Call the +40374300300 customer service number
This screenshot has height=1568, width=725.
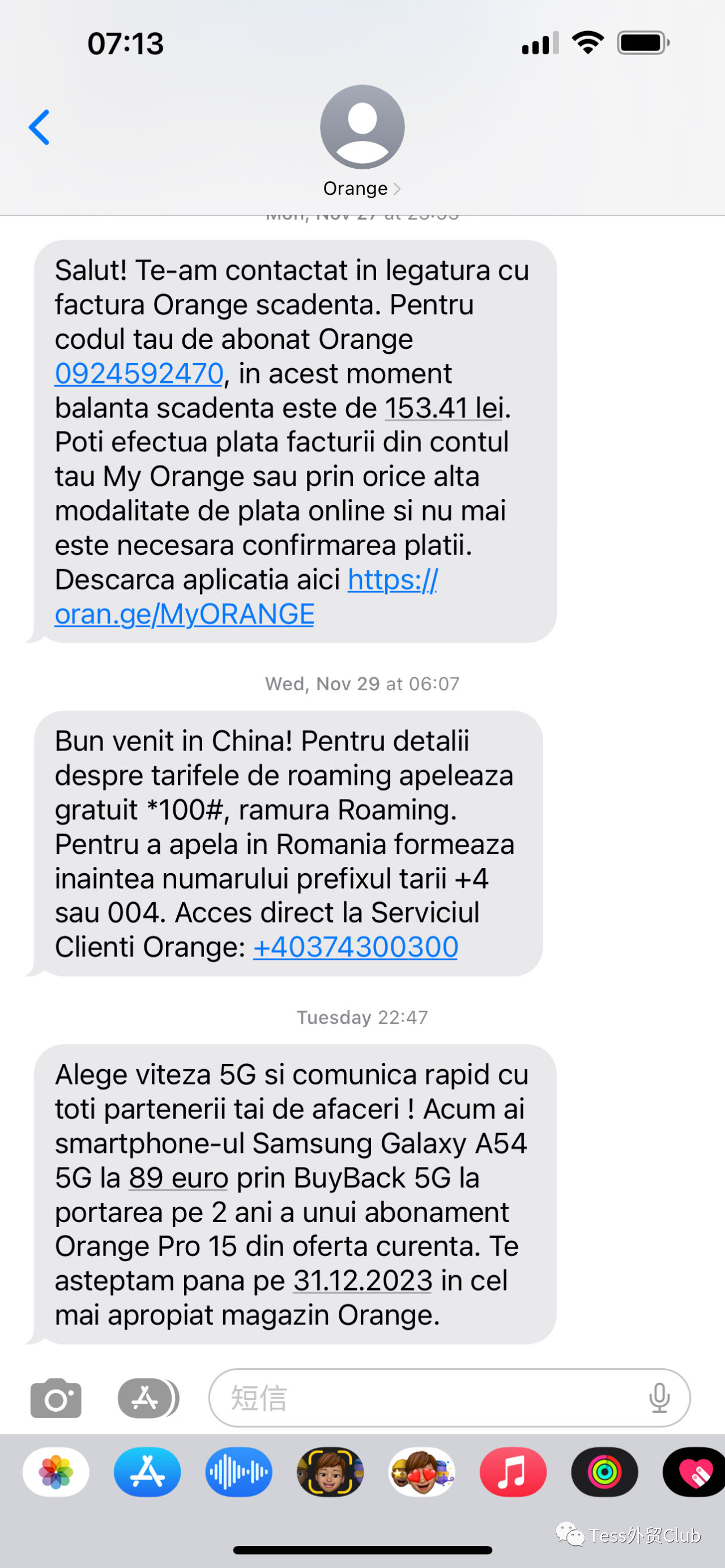(356, 947)
